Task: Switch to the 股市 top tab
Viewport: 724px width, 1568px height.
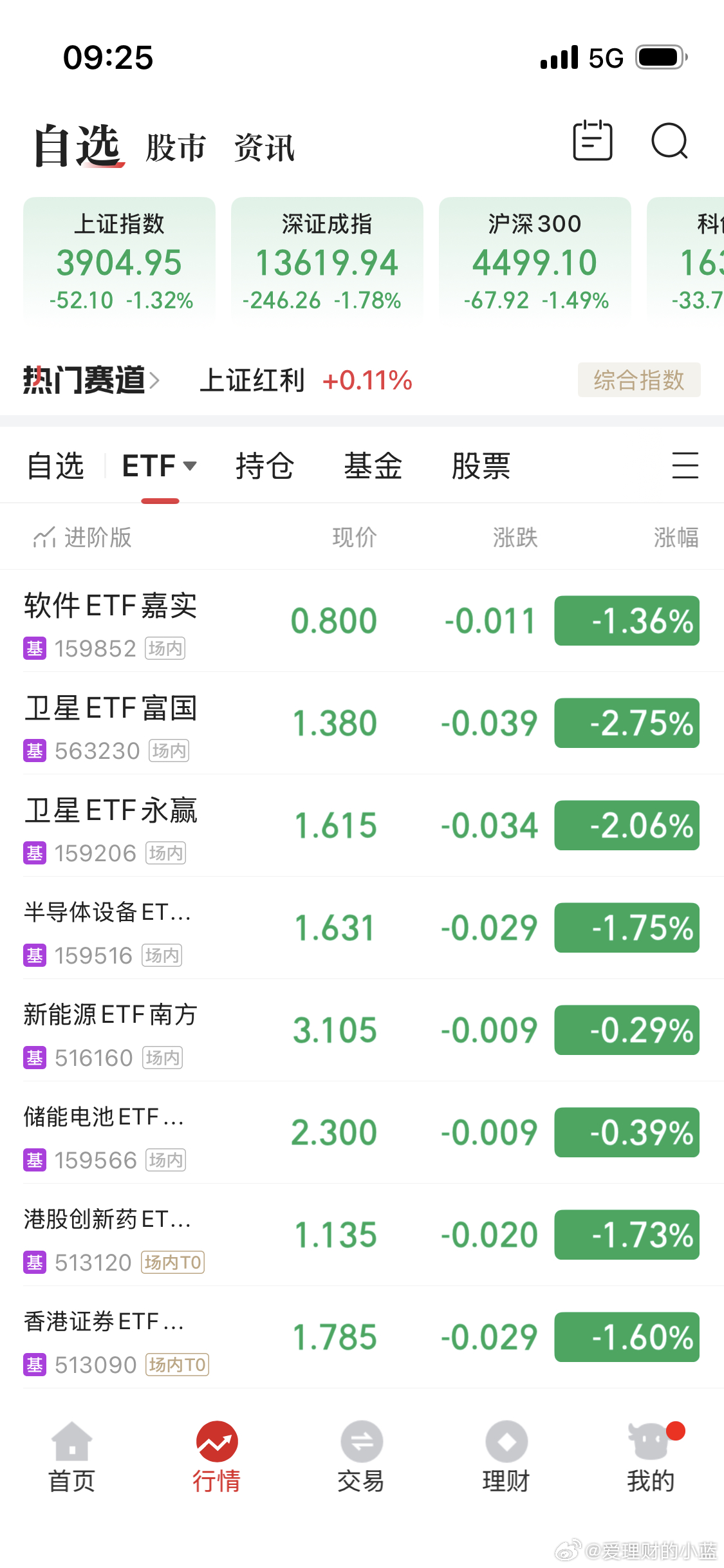Action: 176,148
